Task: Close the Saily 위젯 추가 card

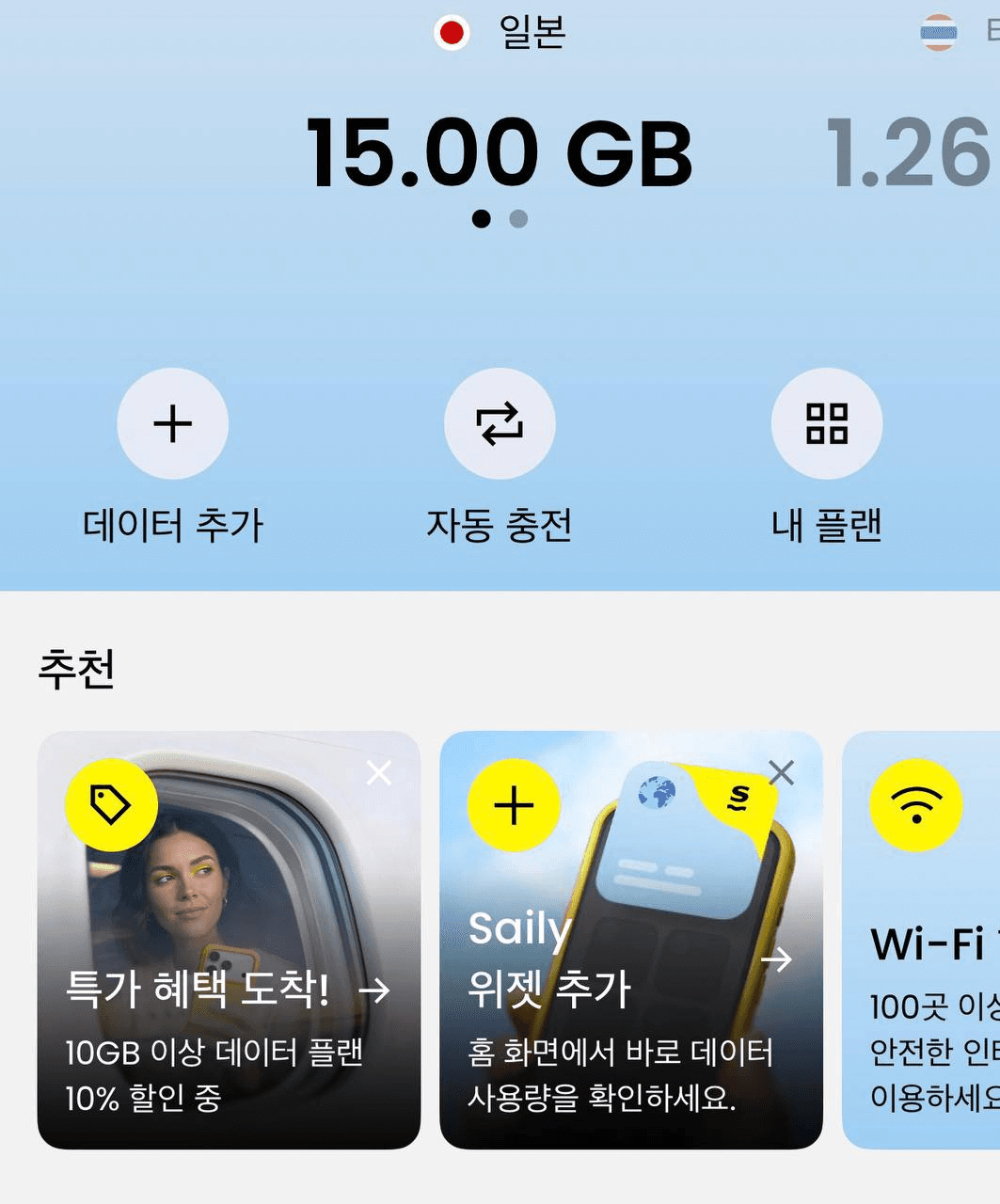Action: (x=781, y=773)
